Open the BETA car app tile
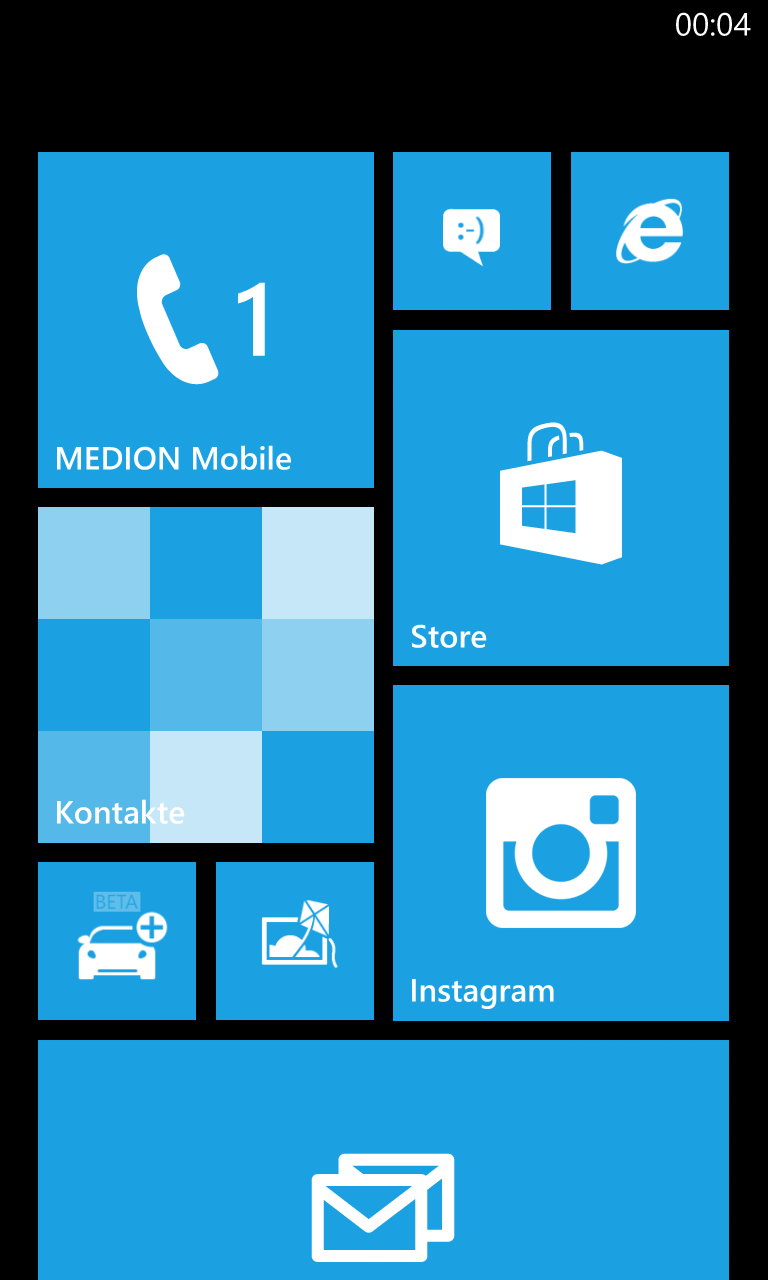 point(117,941)
